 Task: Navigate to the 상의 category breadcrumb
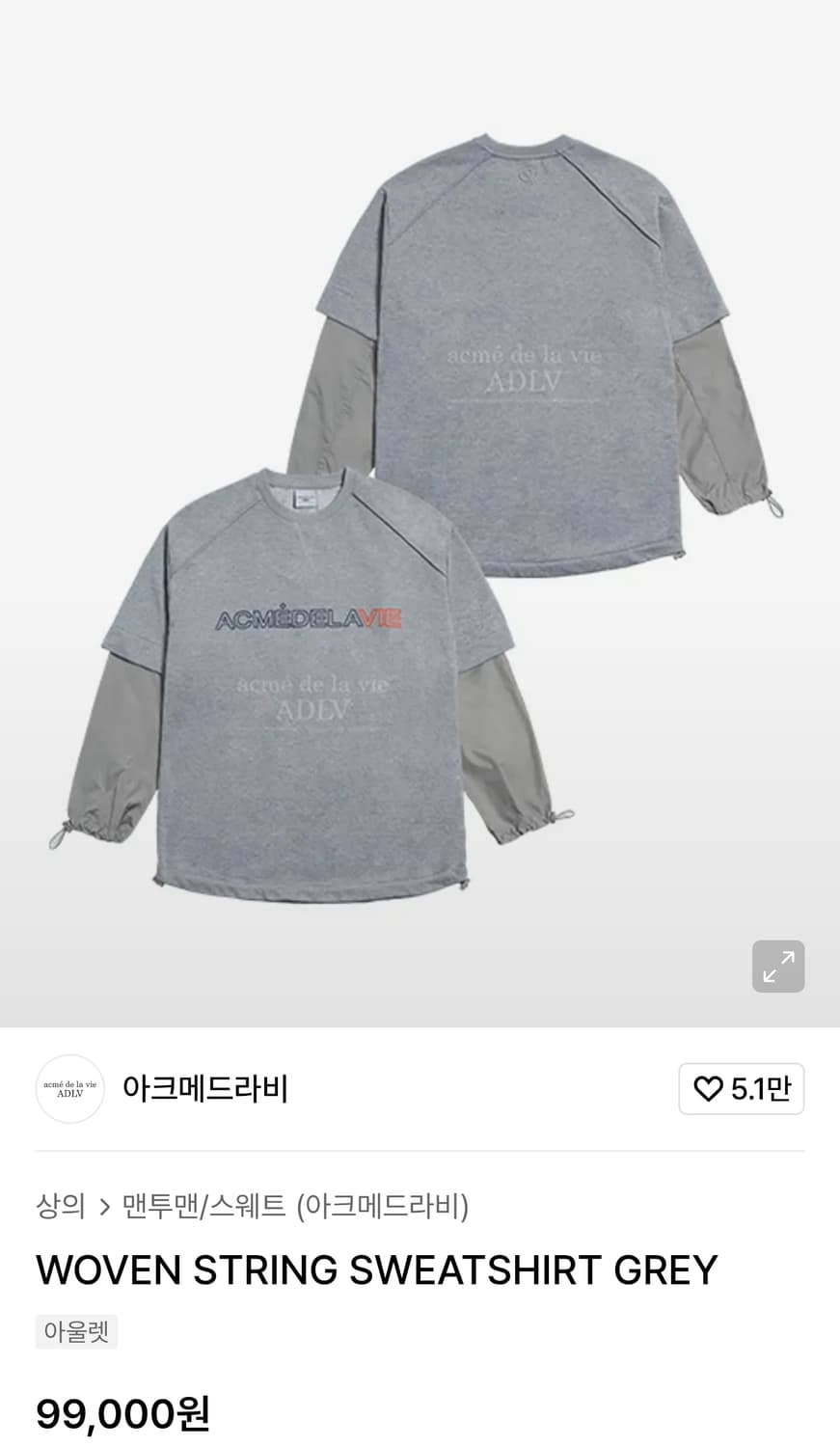[x=61, y=1207]
